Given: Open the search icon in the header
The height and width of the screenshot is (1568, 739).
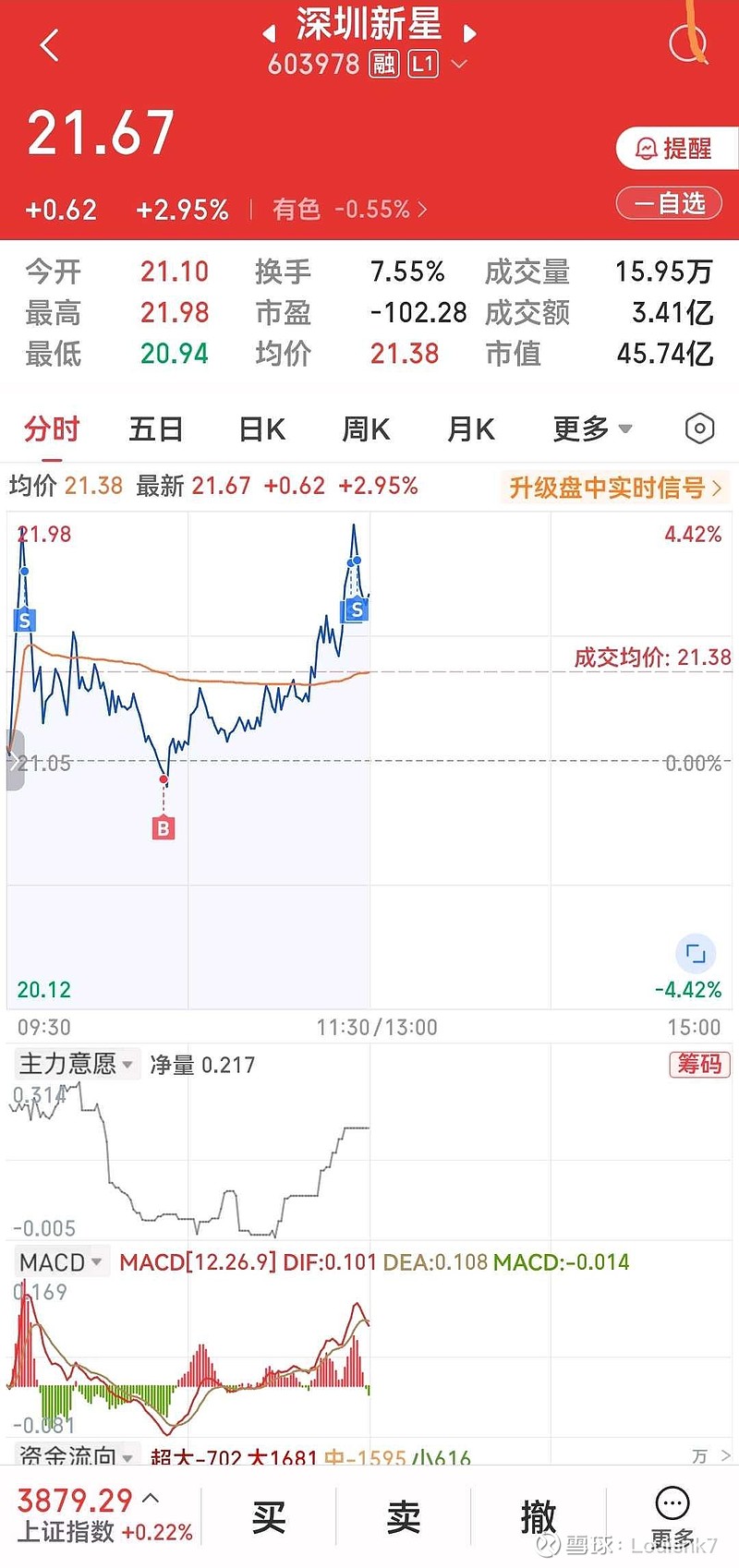Looking at the screenshot, I should point(687,42).
